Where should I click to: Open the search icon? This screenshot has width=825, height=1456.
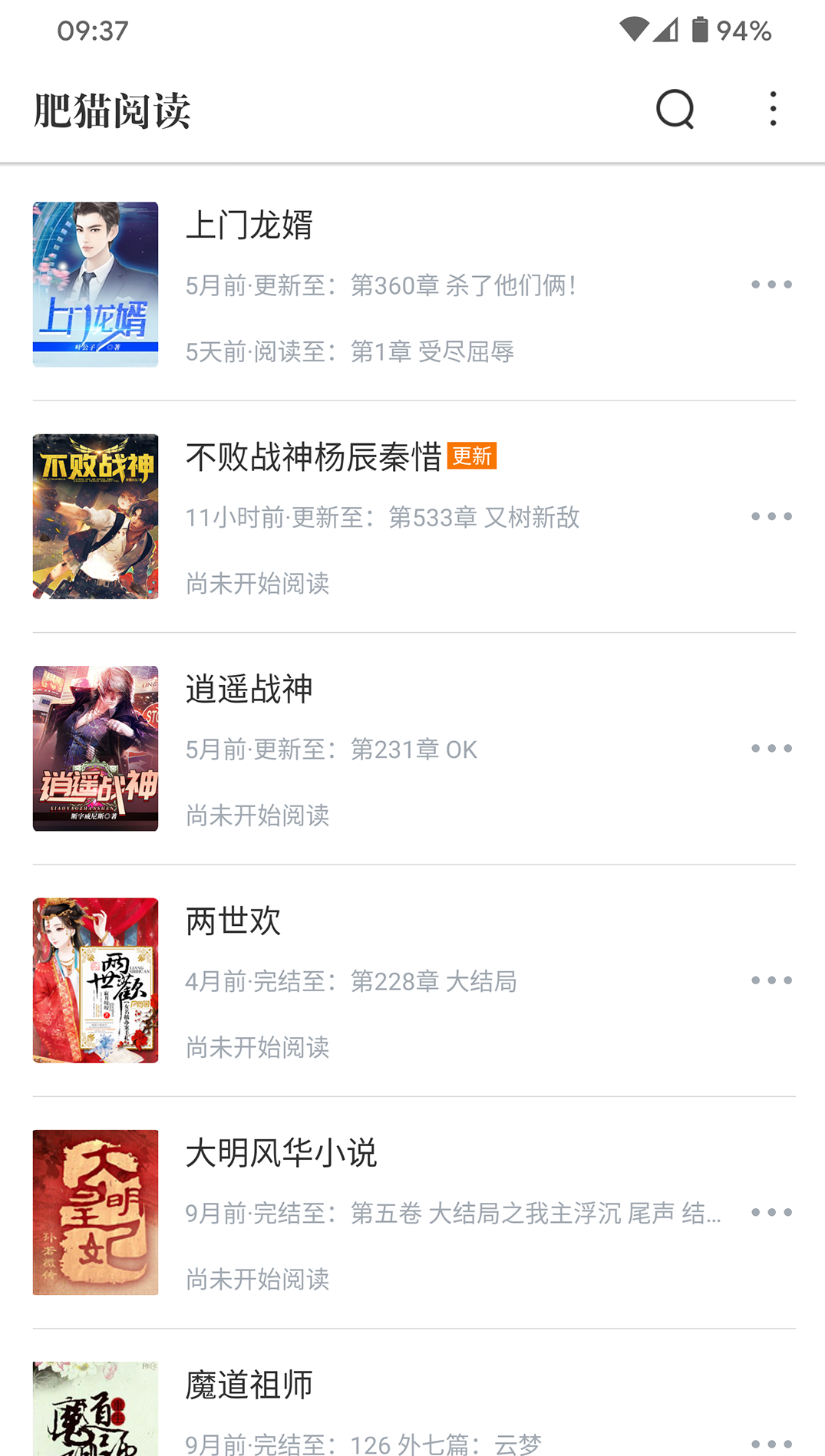pyautogui.click(x=674, y=108)
